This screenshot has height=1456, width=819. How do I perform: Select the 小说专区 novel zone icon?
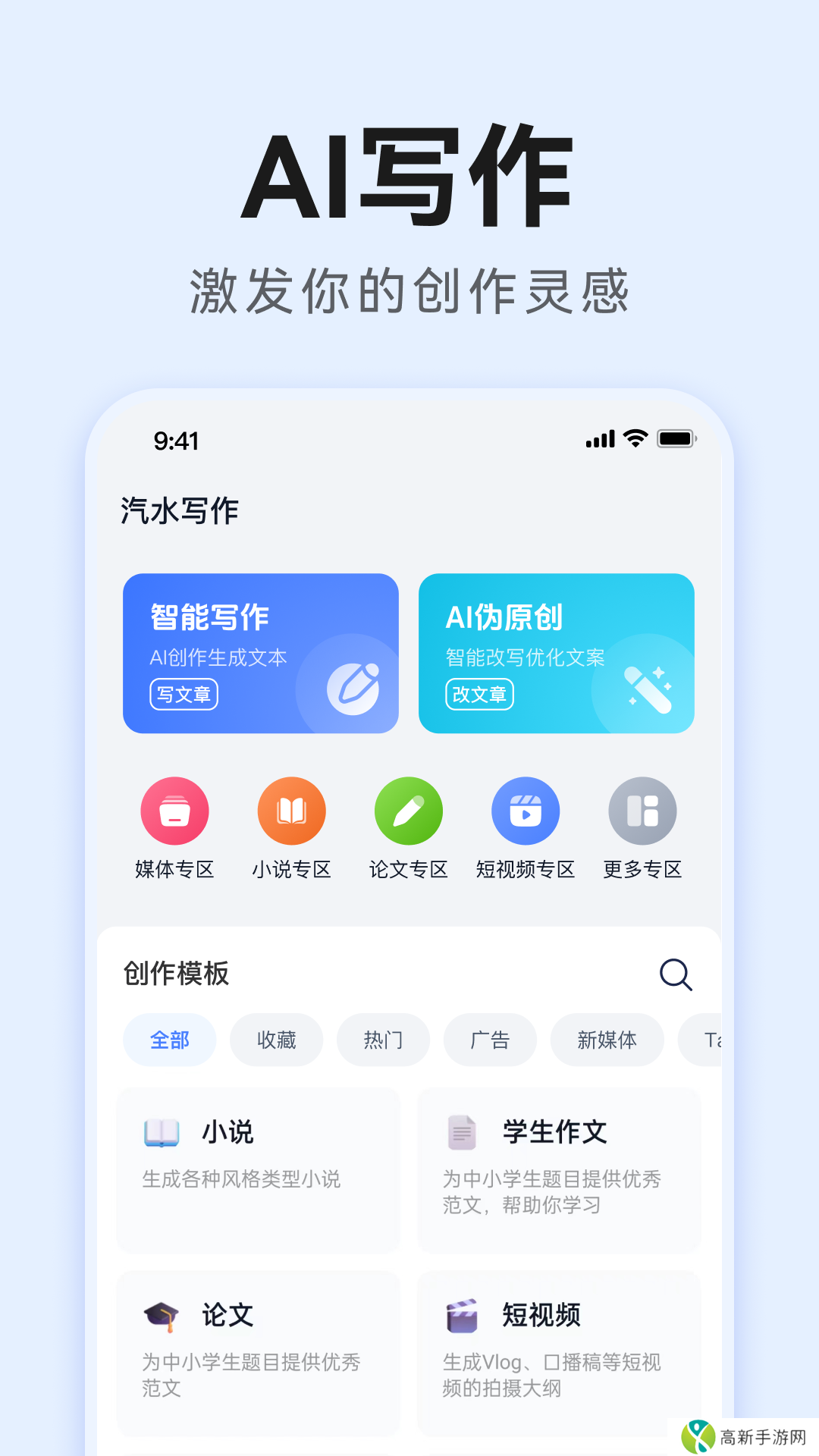[x=291, y=810]
